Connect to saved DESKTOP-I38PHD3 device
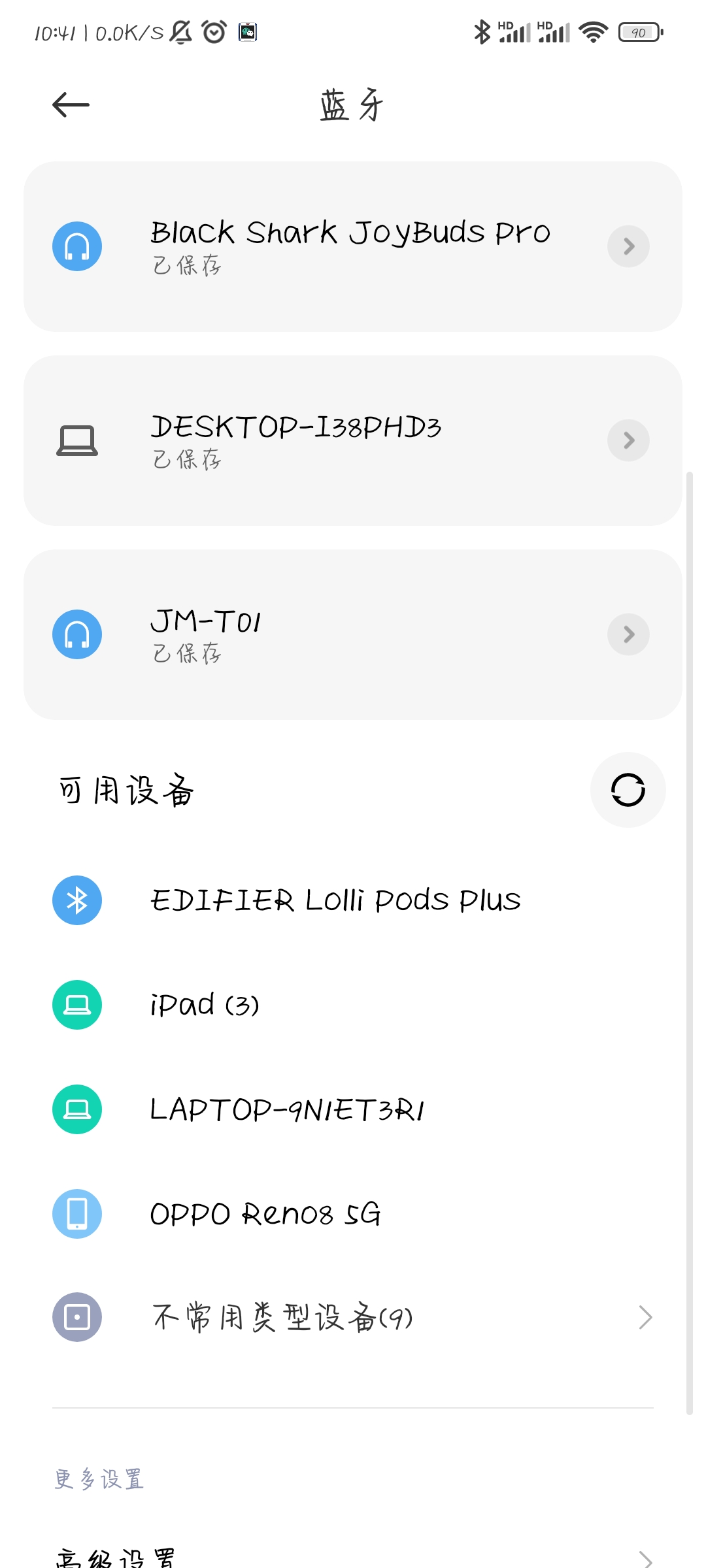 click(x=353, y=440)
